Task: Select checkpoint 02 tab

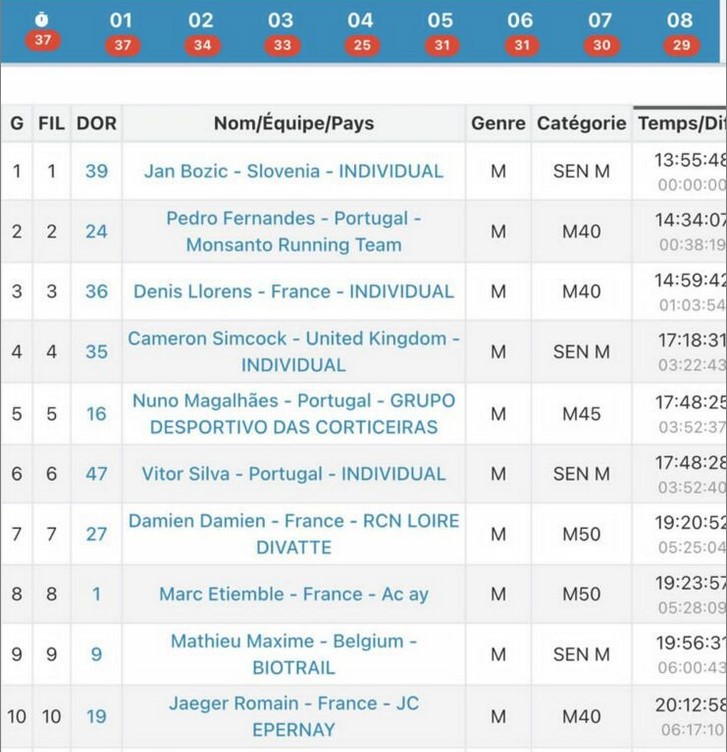Action: tap(201, 30)
